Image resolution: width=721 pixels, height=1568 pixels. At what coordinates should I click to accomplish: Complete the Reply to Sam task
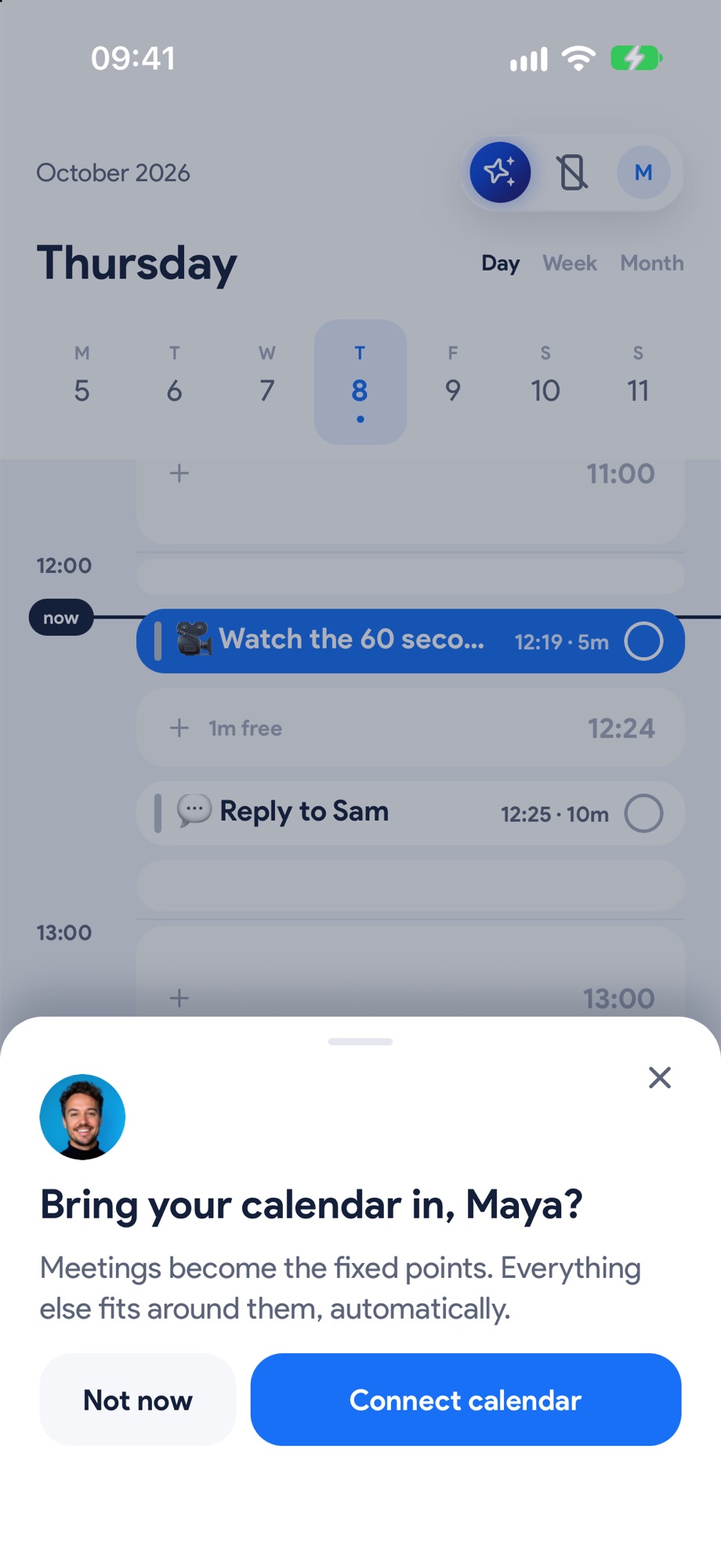[643, 813]
